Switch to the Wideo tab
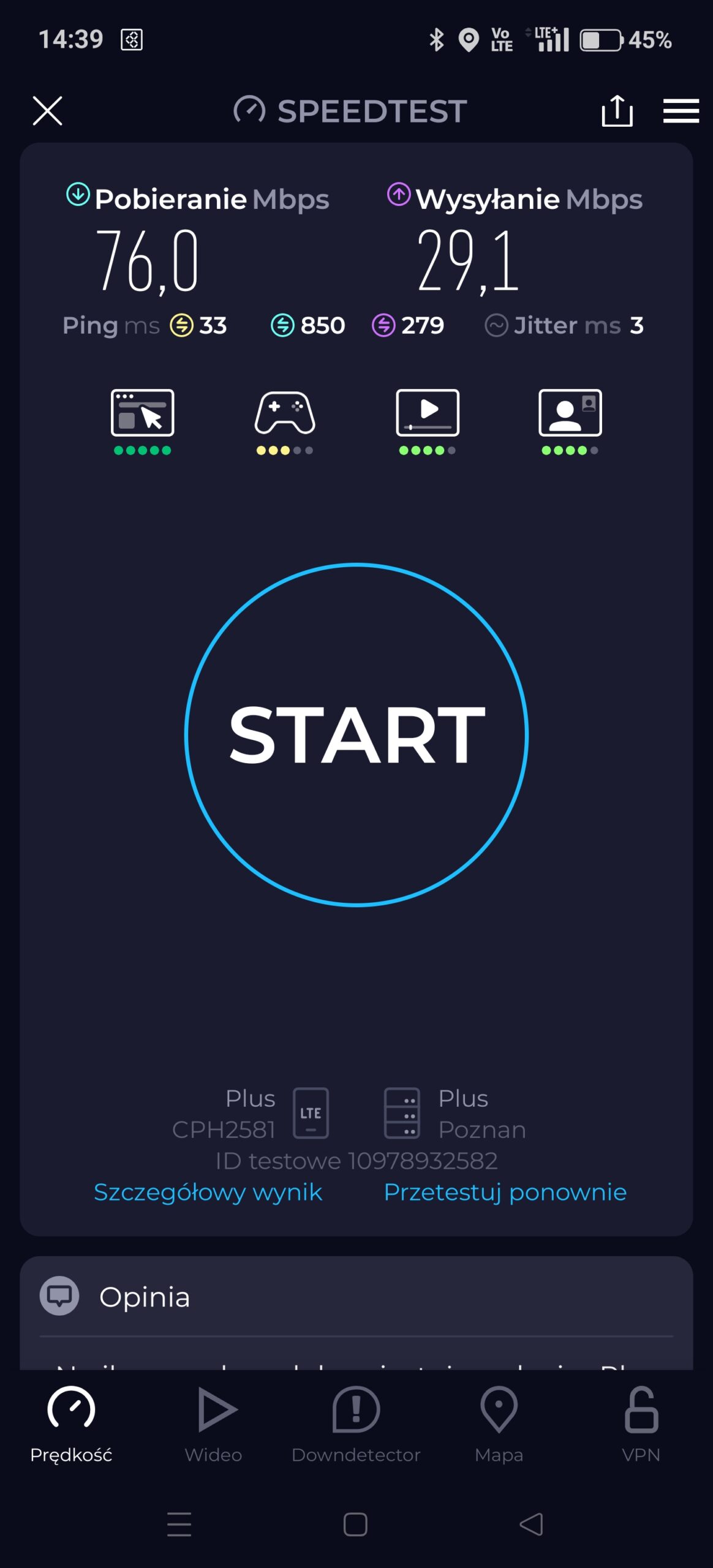 tap(214, 1425)
